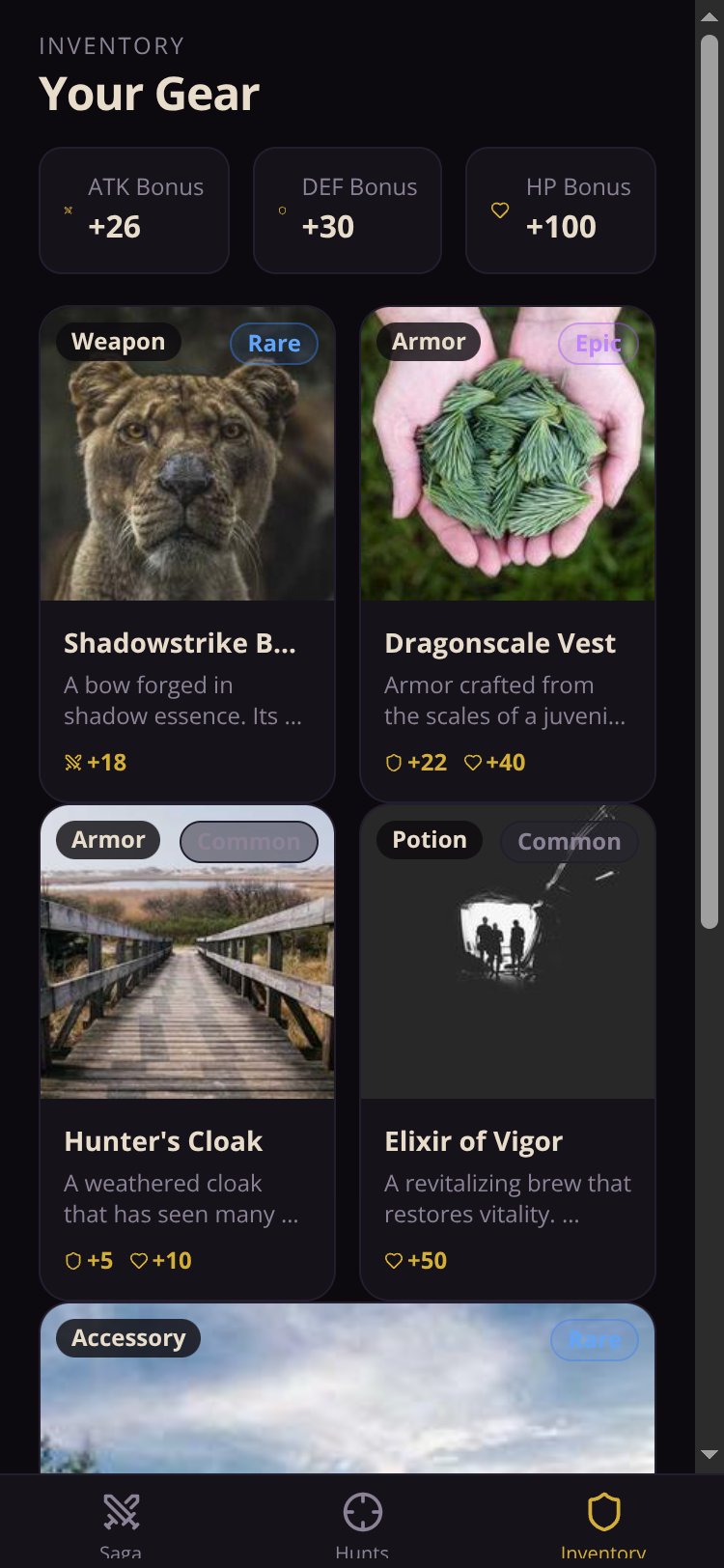Go to the Hunts tab
724x1568 pixels.
click(362, 1524)
